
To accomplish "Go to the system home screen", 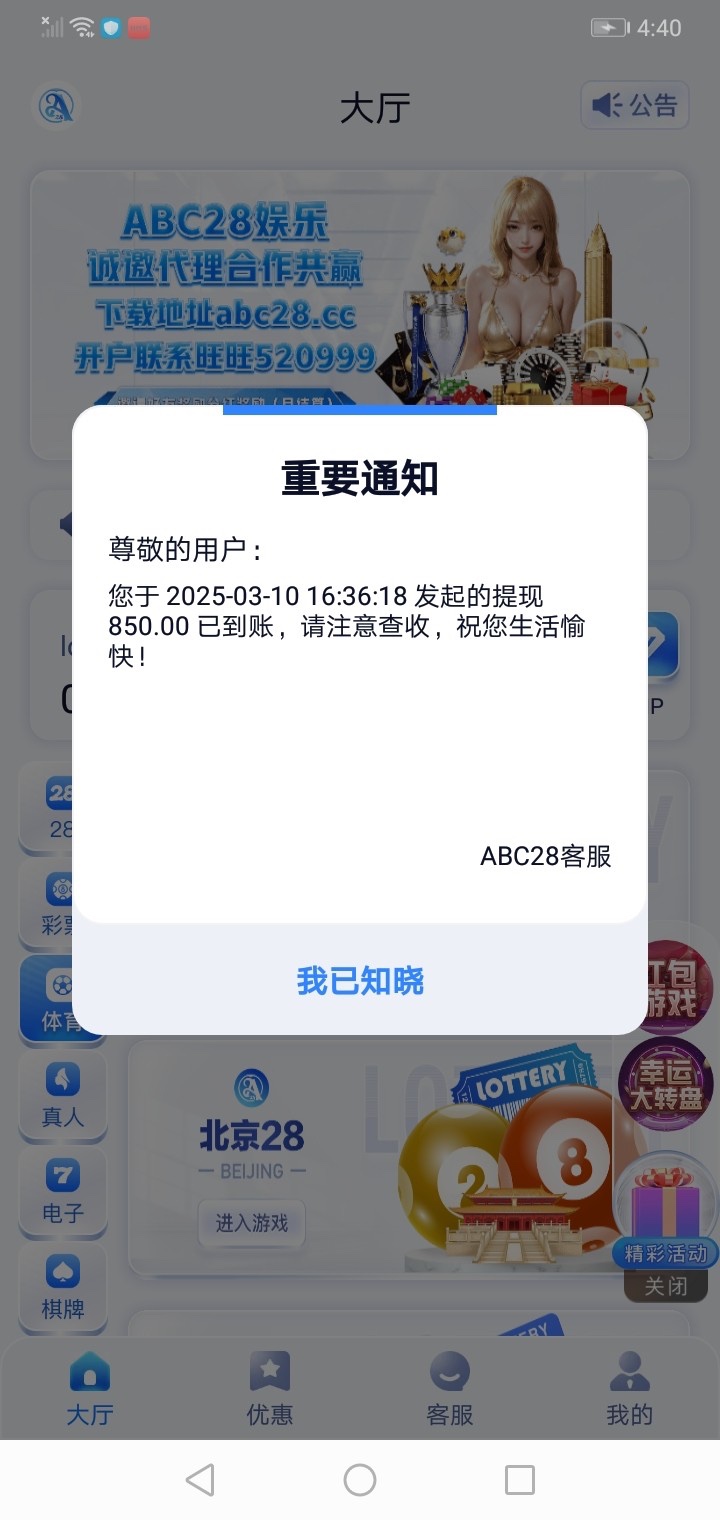I will coord(360,1479).
